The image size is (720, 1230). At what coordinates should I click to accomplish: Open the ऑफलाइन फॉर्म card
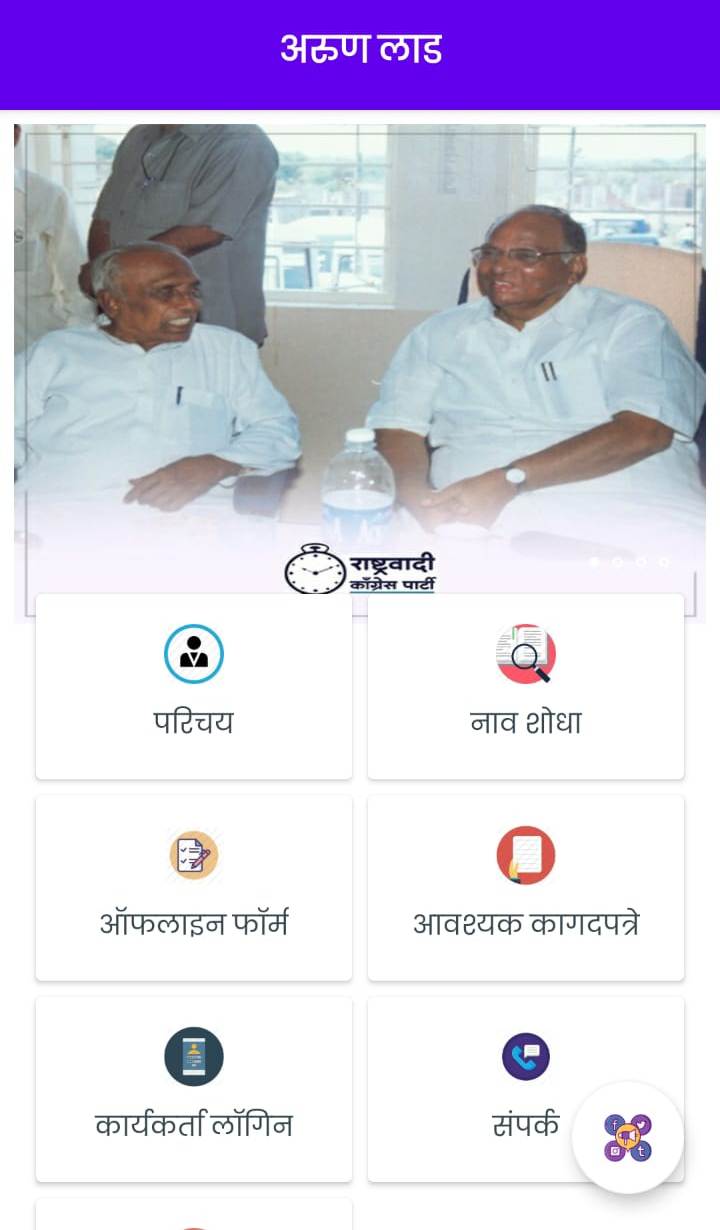click(194, 888)
